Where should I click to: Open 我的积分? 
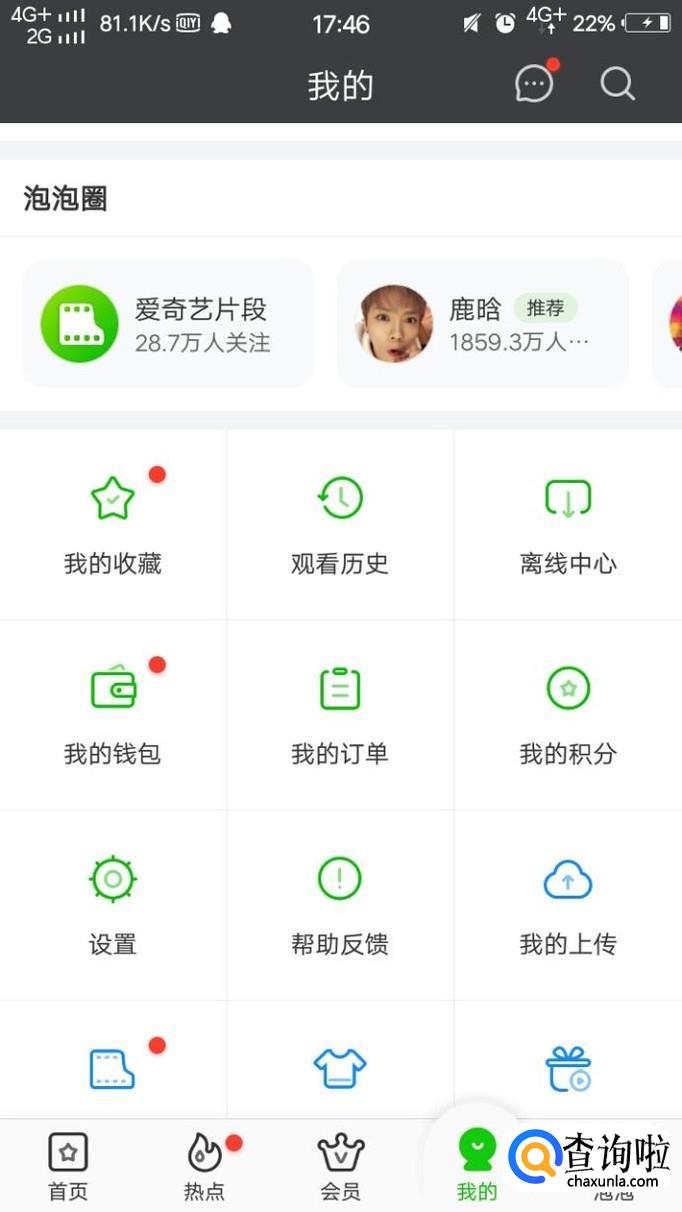point(568,714)
